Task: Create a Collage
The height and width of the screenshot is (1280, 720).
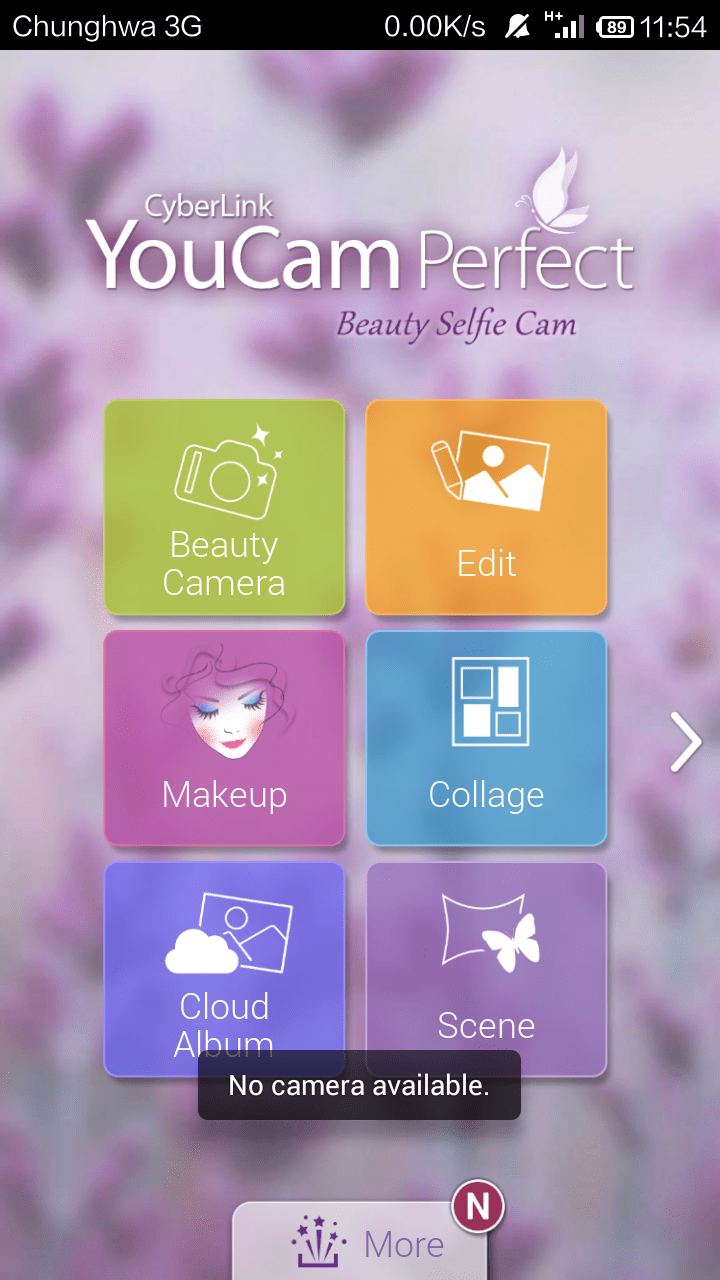Action: [x=486, y=738]
